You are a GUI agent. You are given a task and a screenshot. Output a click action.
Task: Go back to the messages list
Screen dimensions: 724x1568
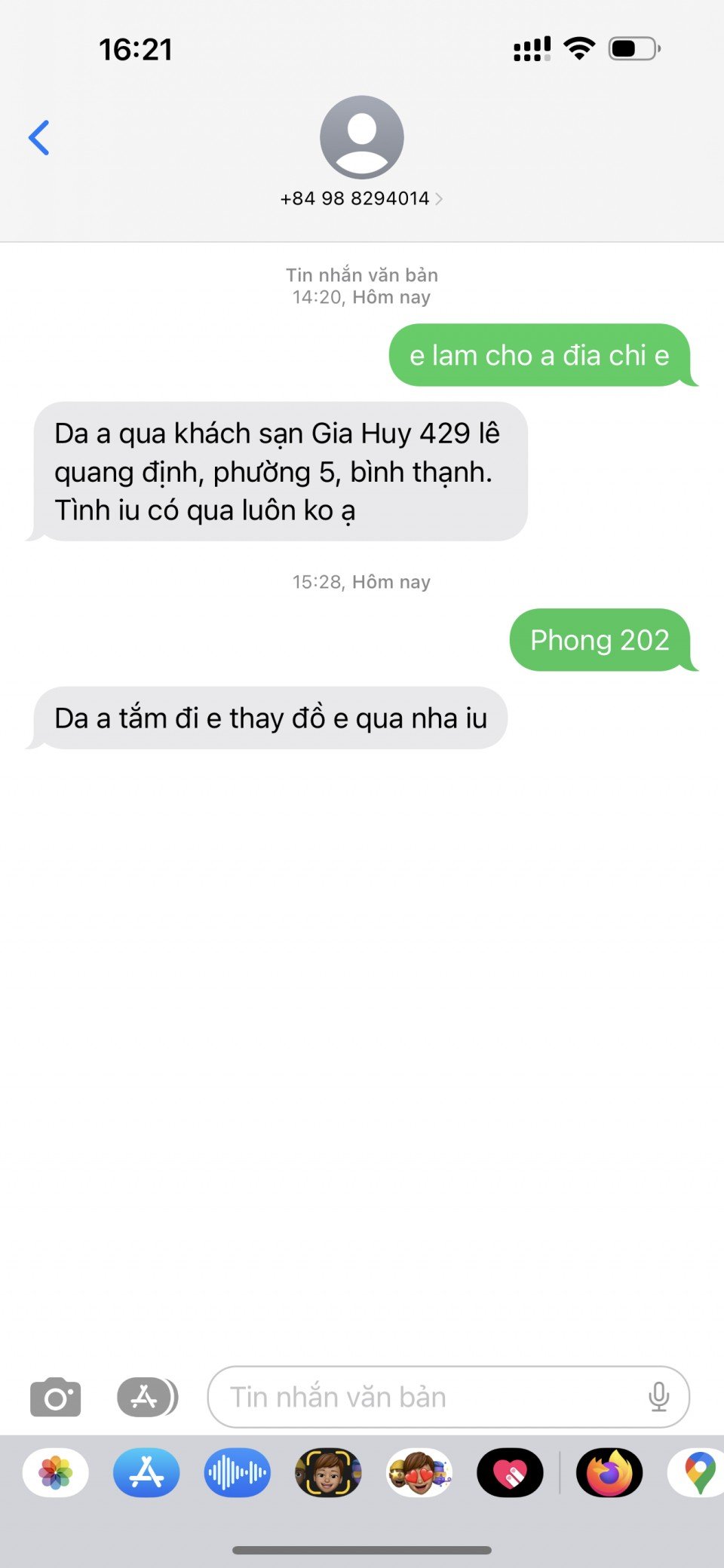pyautogui.click(x=39, y=138)
